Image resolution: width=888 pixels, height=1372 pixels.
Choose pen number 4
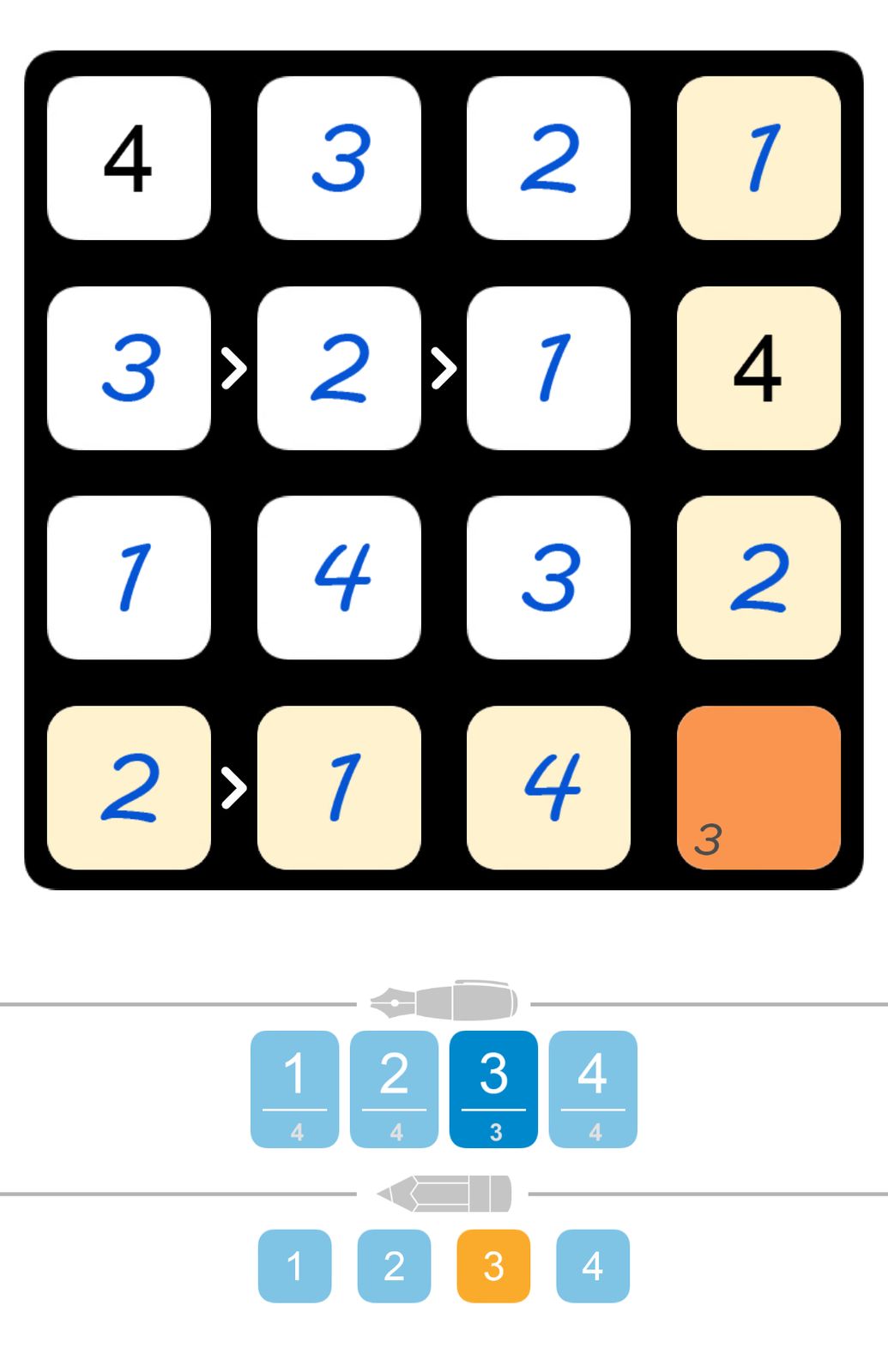coord(593,1088)
